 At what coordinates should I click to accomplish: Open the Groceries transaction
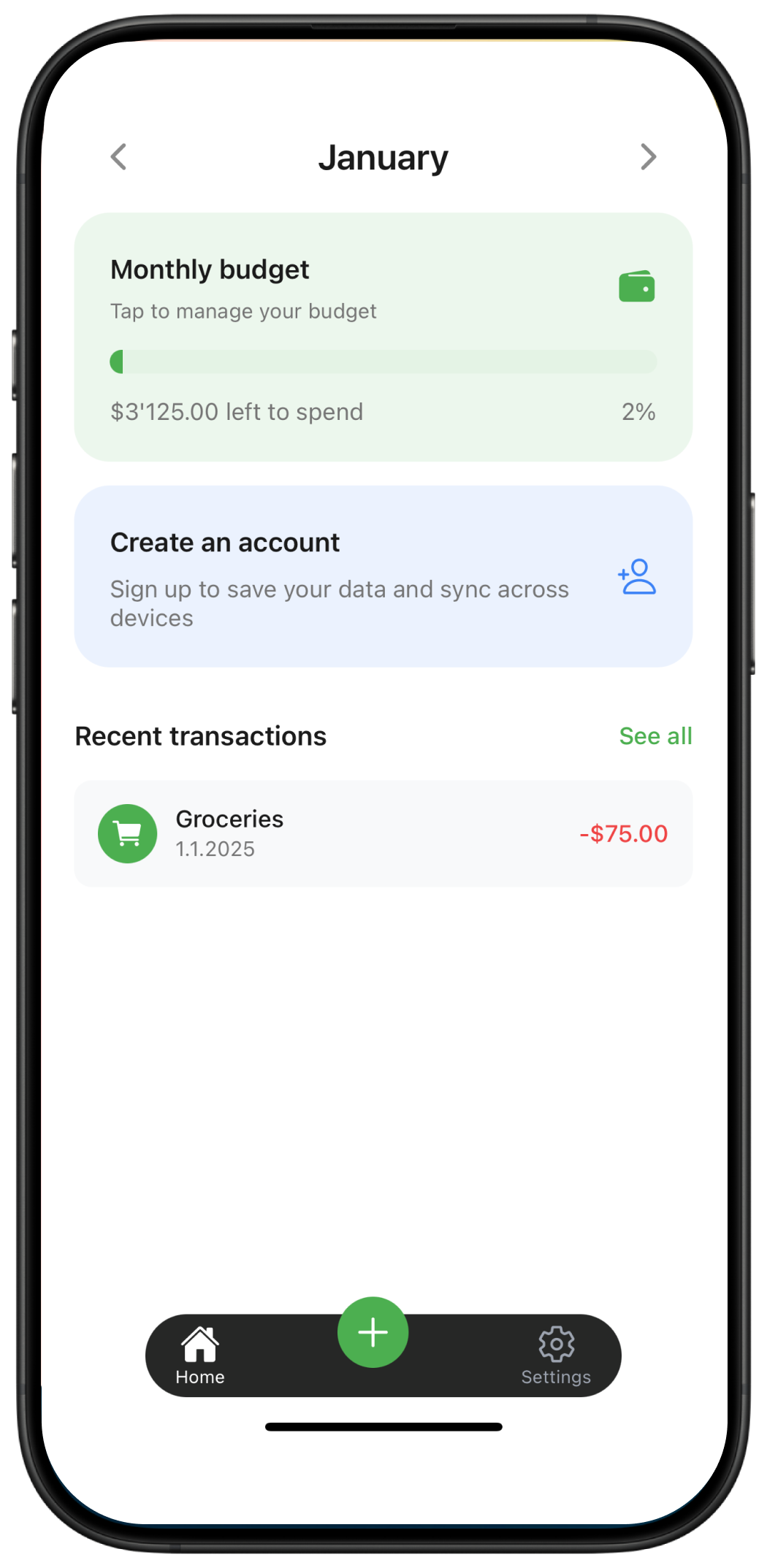(383, 833)
